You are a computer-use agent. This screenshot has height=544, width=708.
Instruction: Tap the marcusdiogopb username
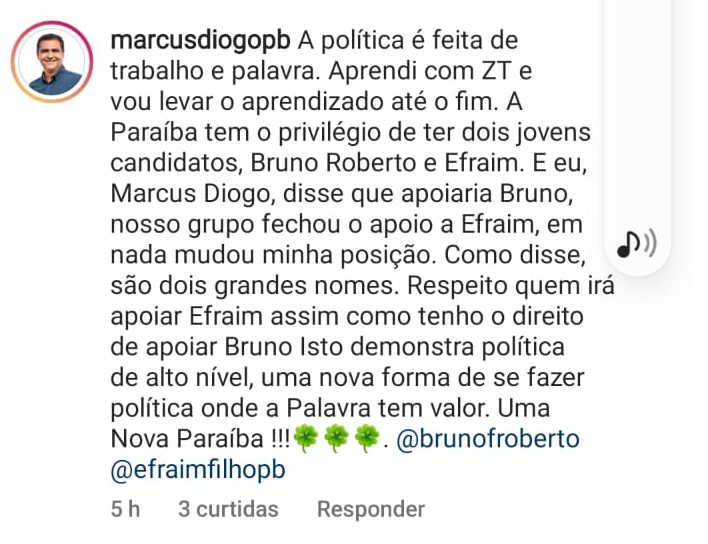[201, 42]
